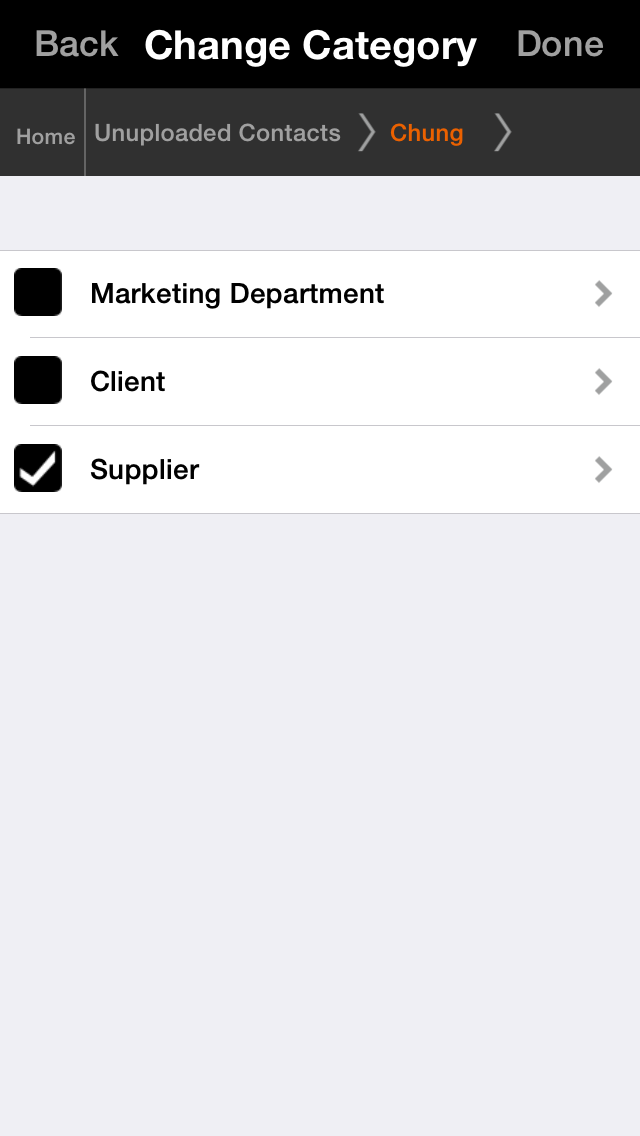The height and width of the screenshot is (1136, 640).
Task: Confirm category change with Done
Action: click(x=560, y=44)
